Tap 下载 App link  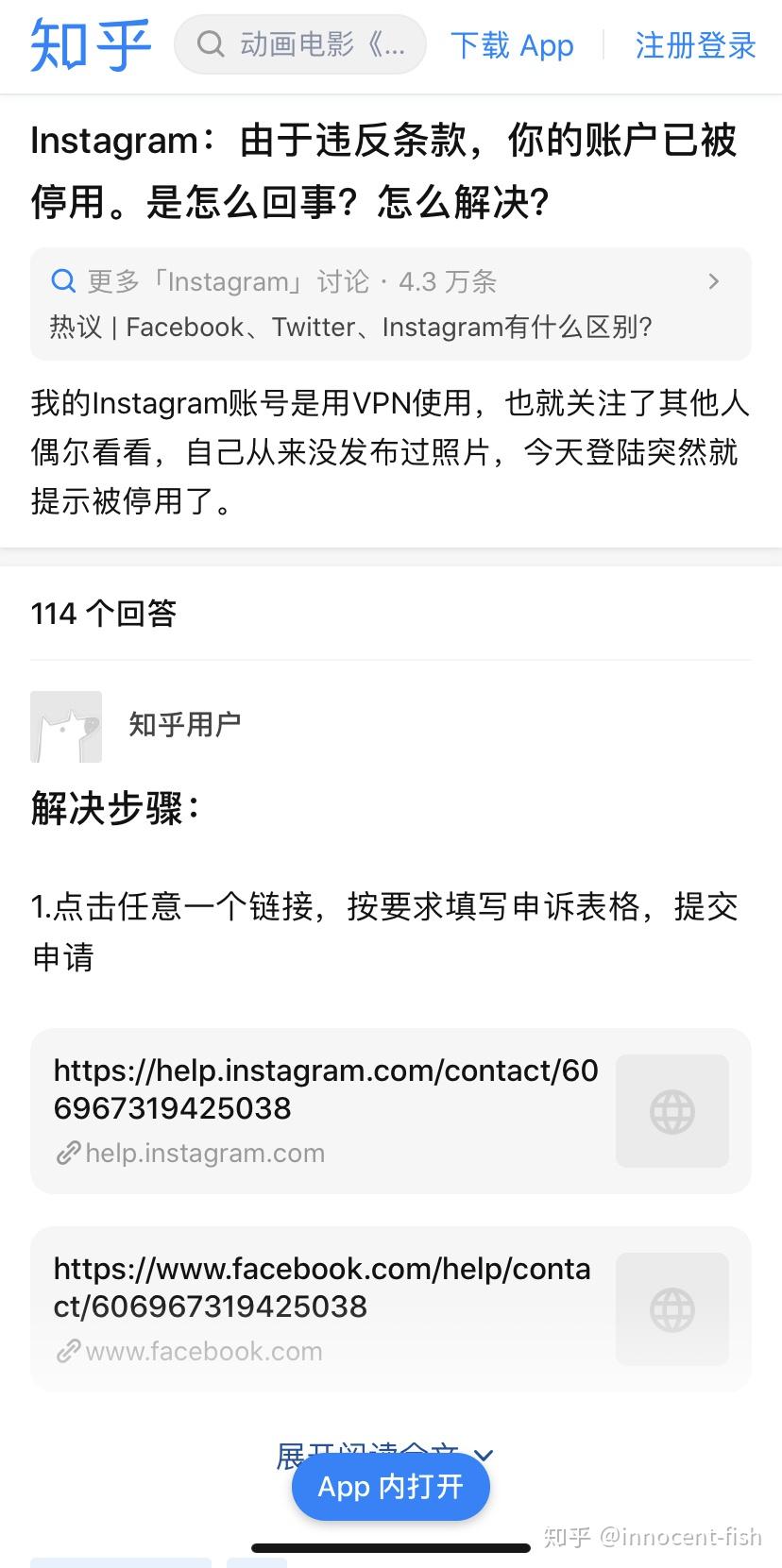pos(512,45)
